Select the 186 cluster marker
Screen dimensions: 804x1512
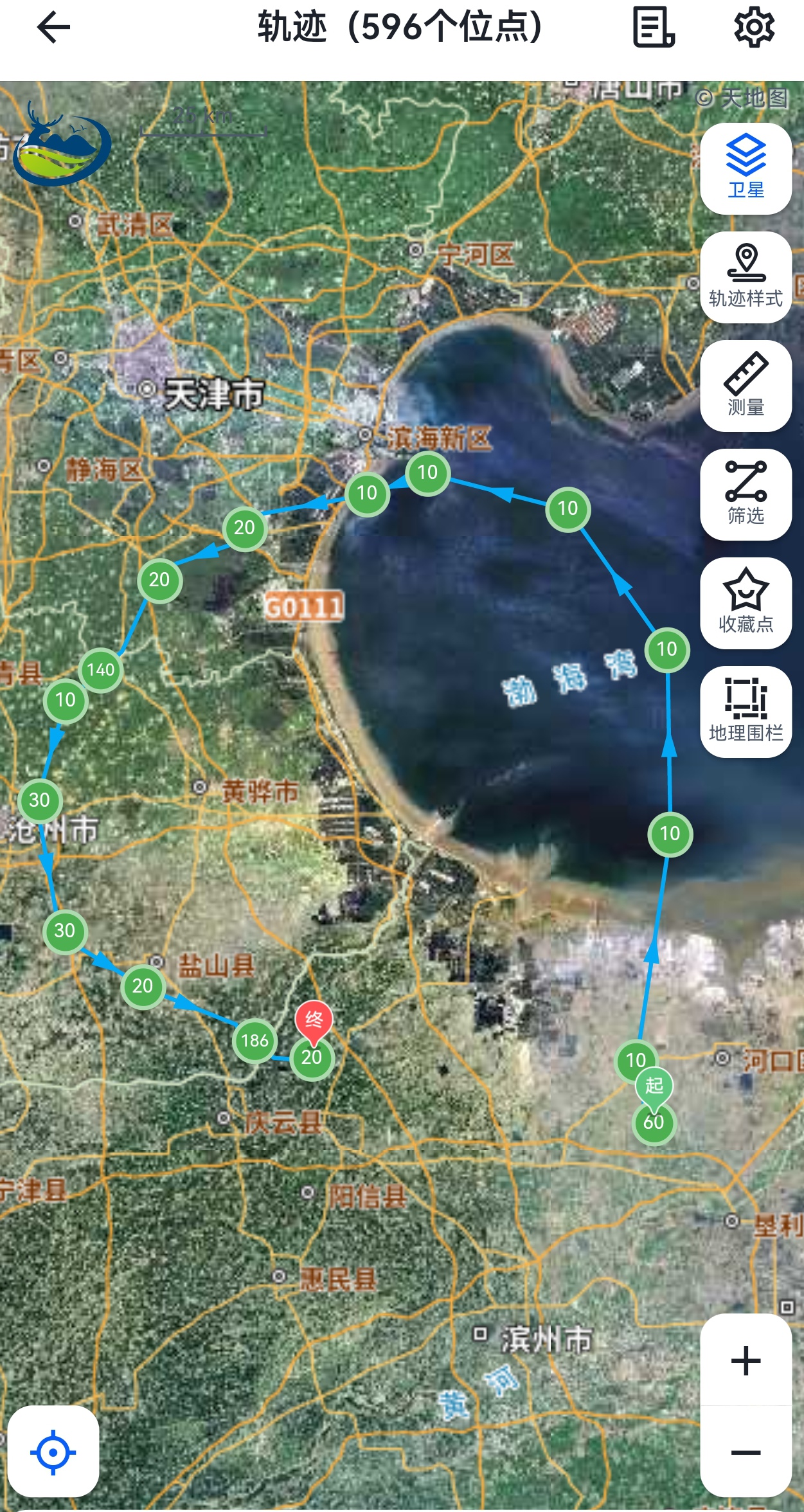[255, 1040]
